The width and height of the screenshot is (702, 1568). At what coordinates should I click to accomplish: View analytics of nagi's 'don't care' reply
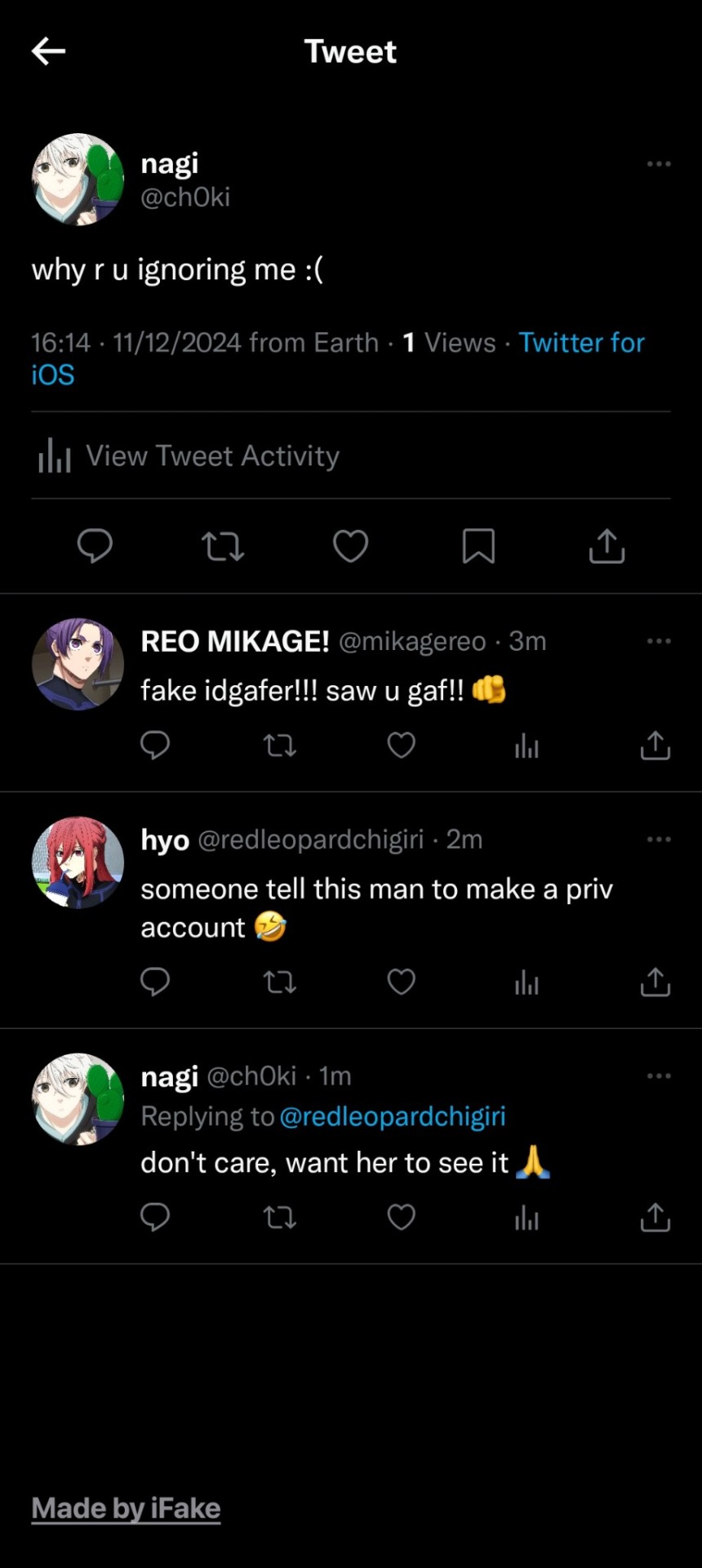(526, 1218)
